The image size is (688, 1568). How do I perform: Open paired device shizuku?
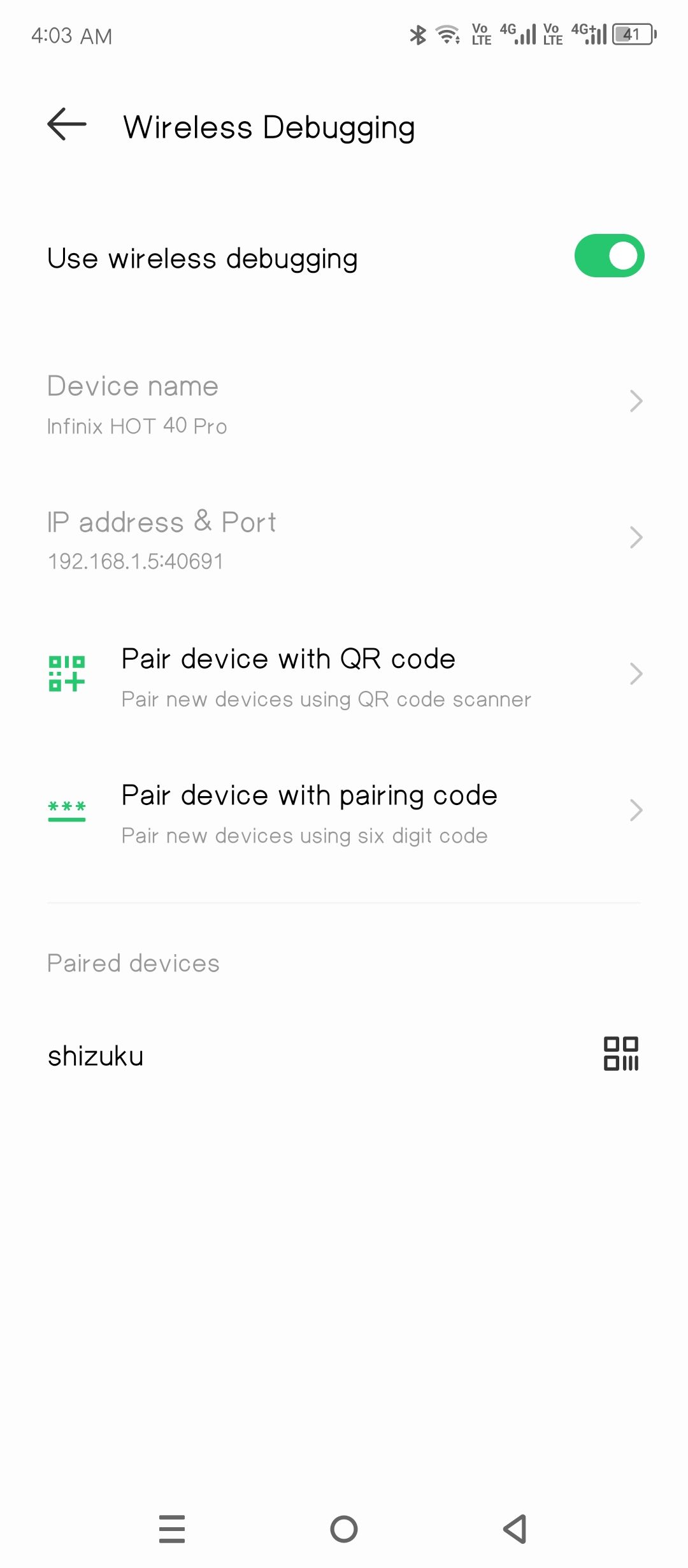pos(96,1056)
